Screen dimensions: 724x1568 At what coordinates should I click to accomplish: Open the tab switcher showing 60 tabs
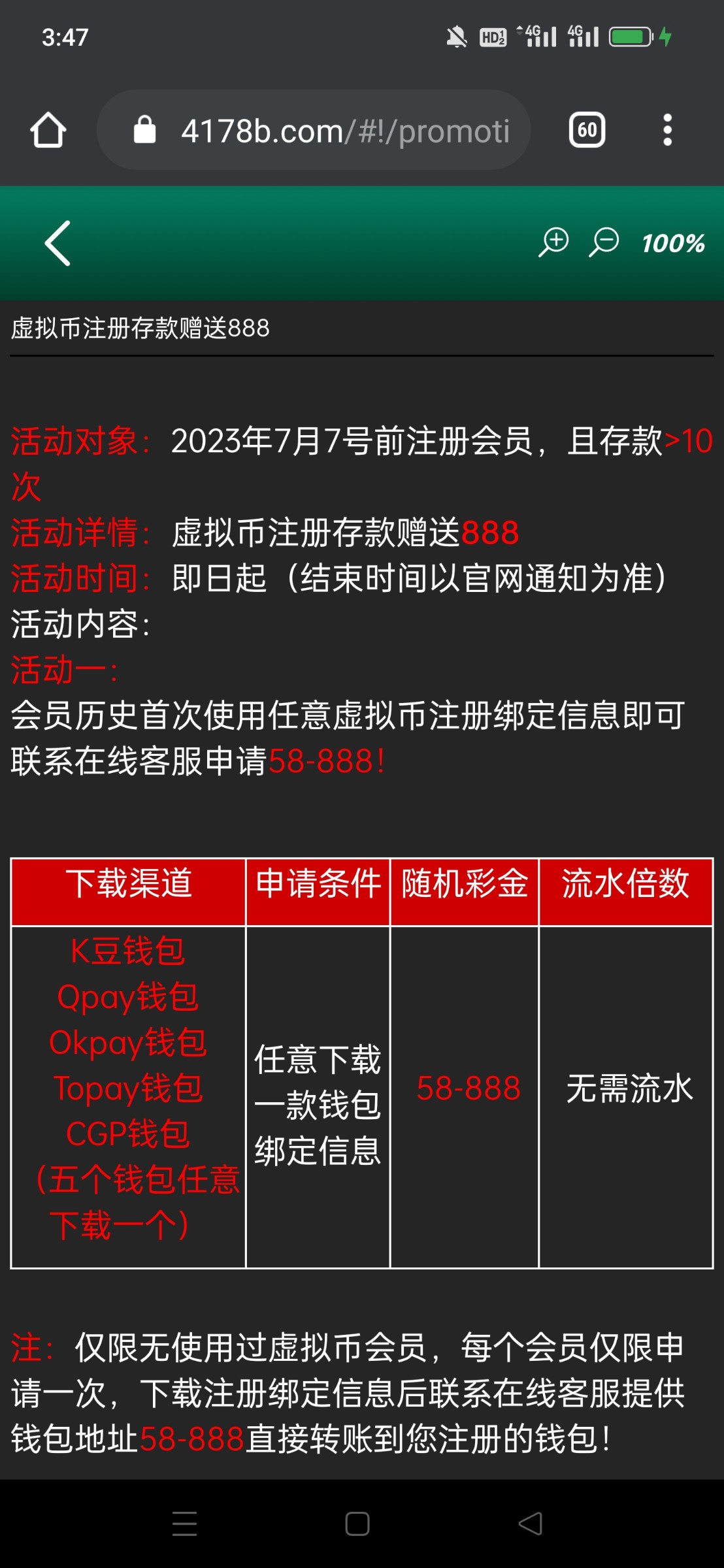[x=586, y=130]
